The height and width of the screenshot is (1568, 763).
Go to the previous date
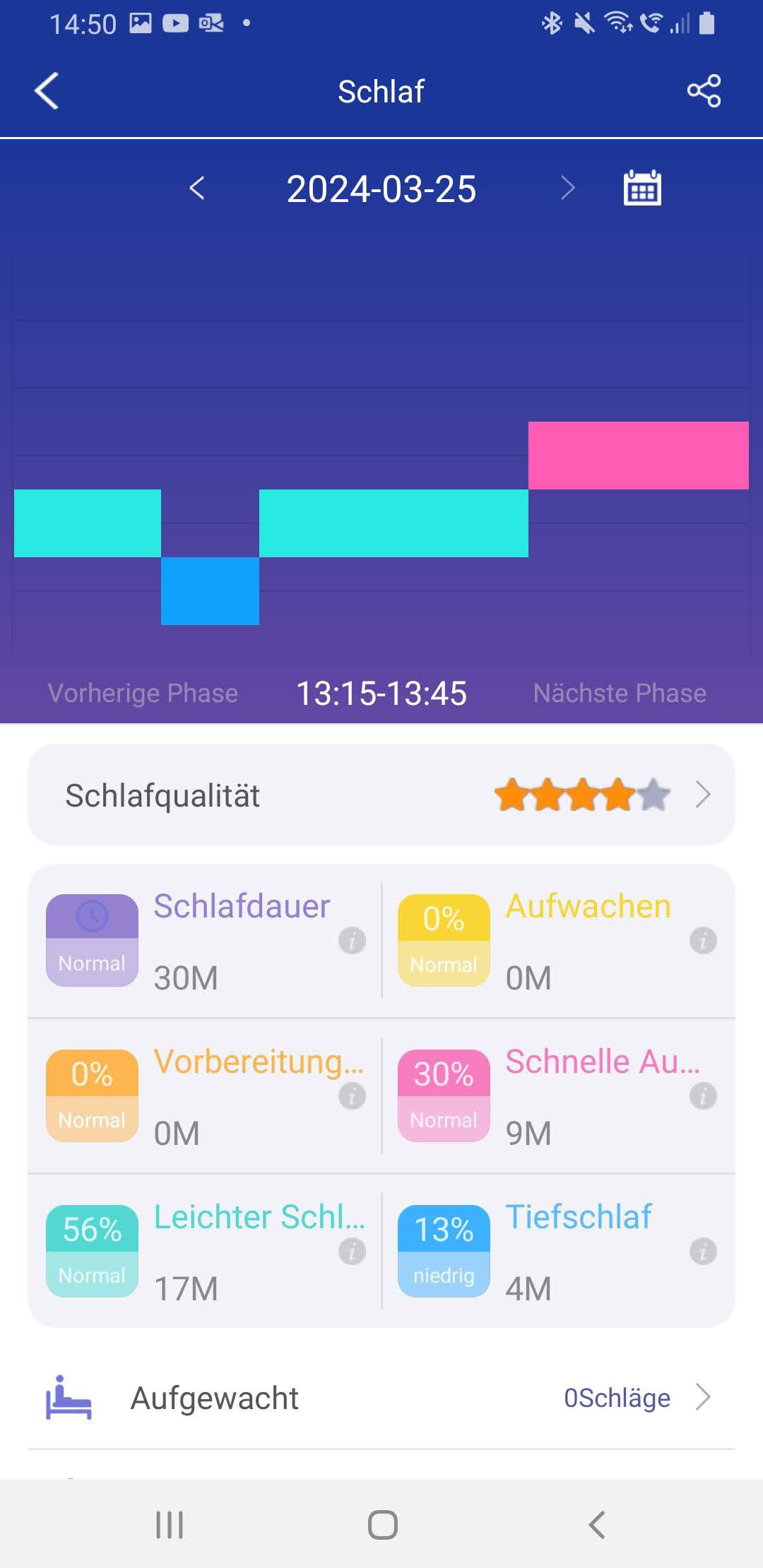point(197,188)
